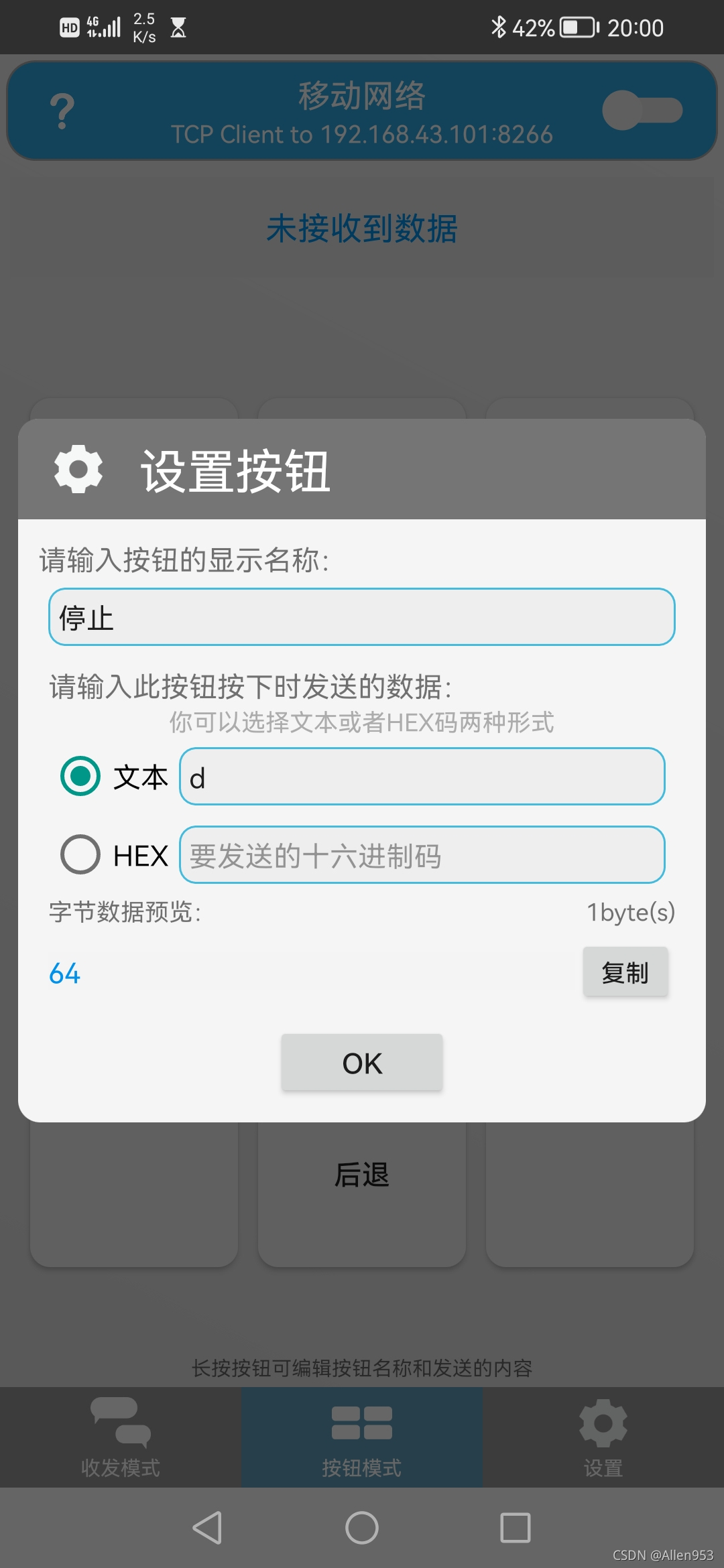Image resolution: width=724 pixels, height=1568 pixels.
Task: Confirm the dialog with OK
Action: pyautogui.click(x=362, y=1063)
